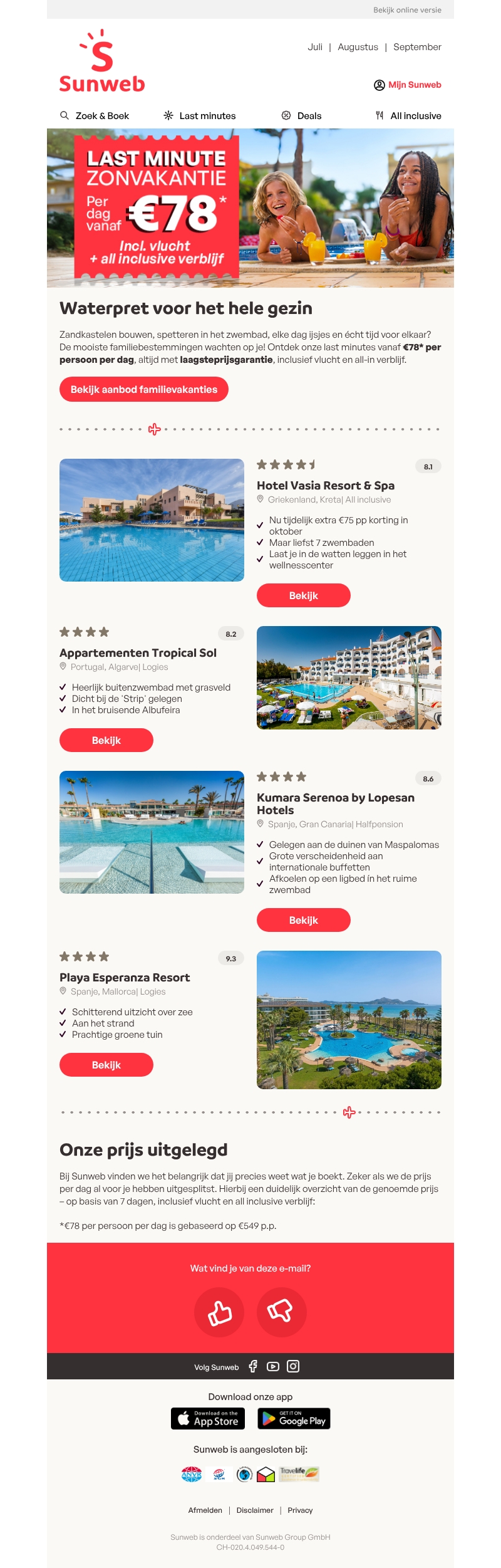This screenshot has height=1568, width=501.
Task: View Hotel Vasia Resort & Spa offer
Action: click(x=303, y=595)
